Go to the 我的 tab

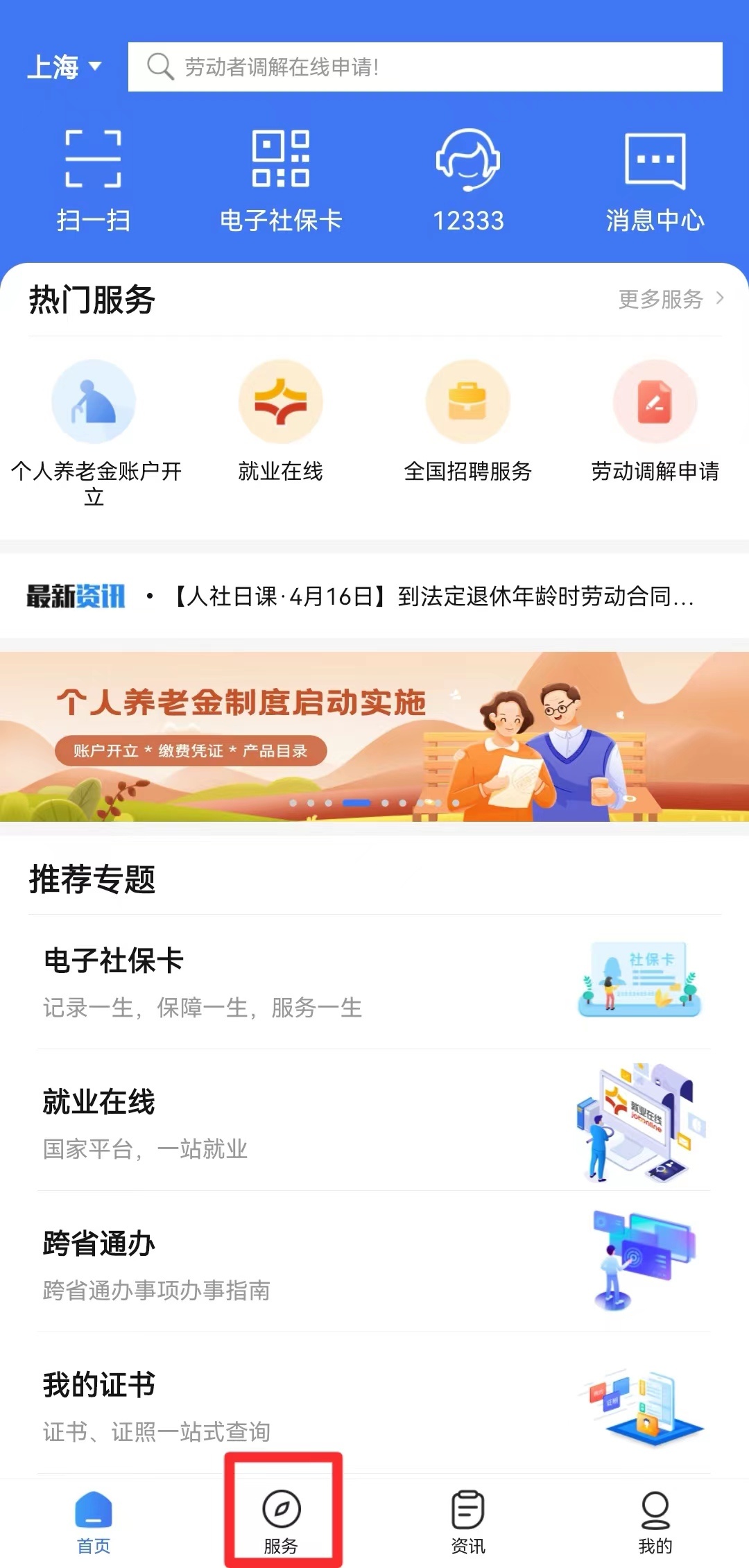point(655,1522)
